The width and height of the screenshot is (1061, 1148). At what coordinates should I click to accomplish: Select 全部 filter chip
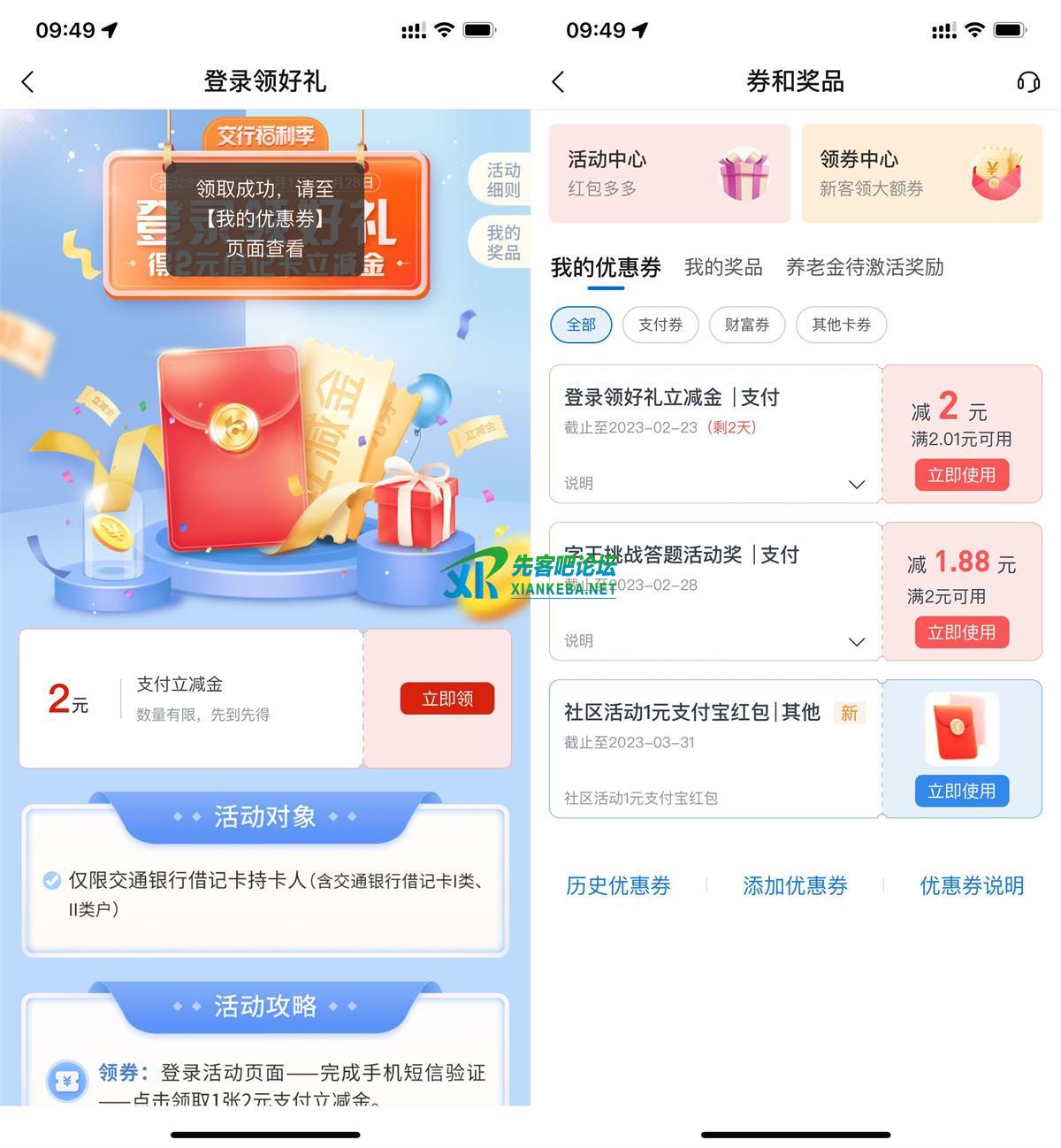point(581,325)
